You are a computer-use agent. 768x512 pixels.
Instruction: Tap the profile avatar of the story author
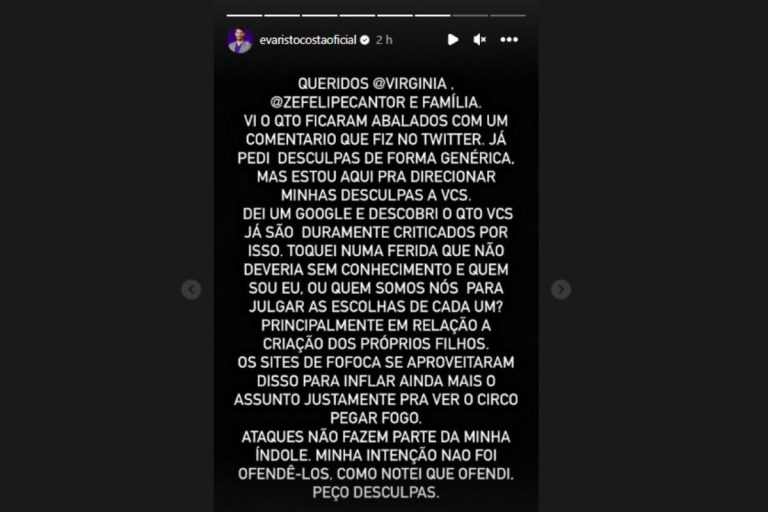[x=240, y=40]
